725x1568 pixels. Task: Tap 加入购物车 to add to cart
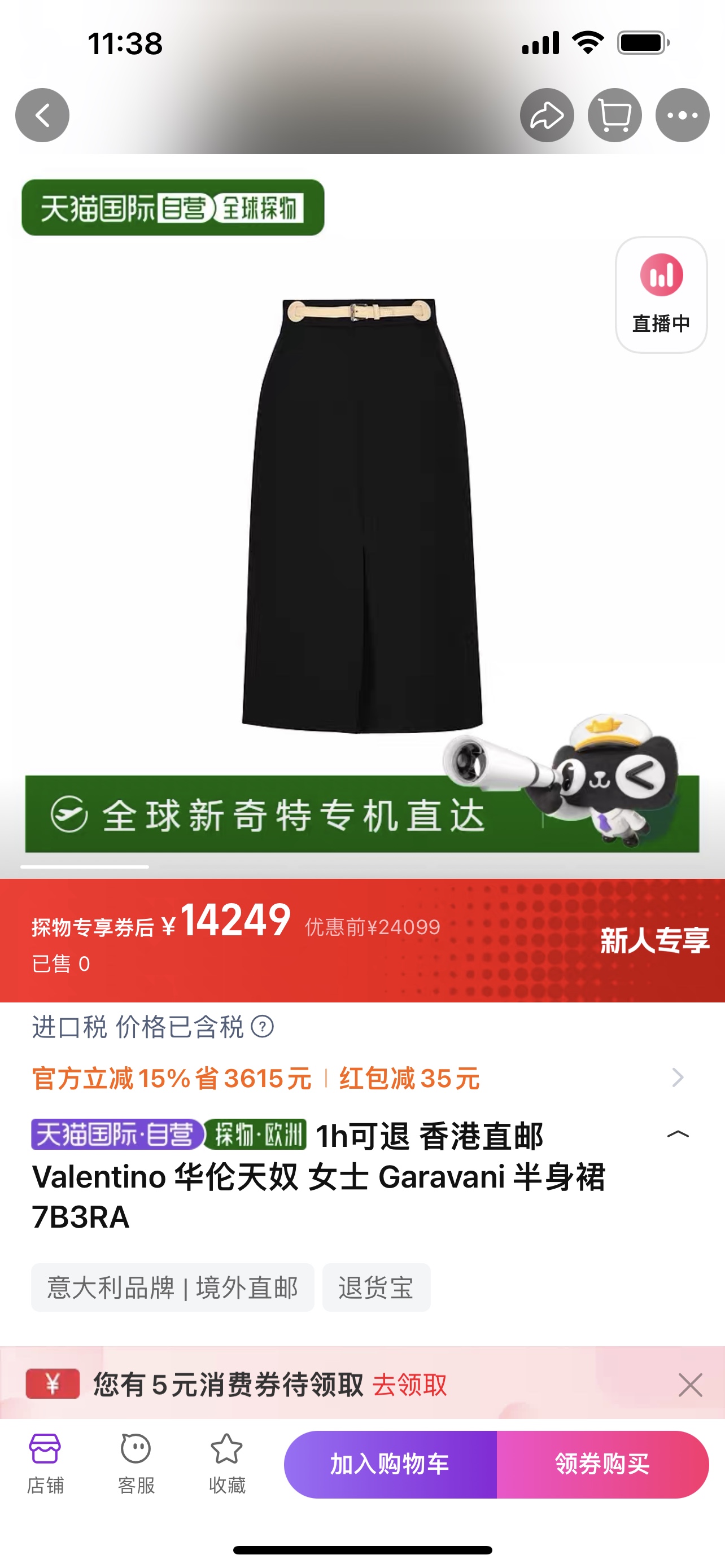coord(390,1464)
